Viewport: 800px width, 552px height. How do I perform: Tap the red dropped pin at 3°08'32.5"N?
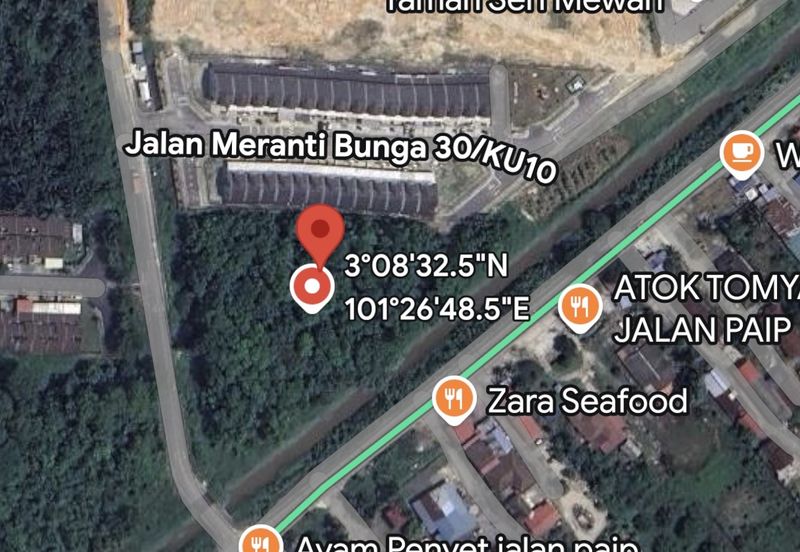coord(320,236)
